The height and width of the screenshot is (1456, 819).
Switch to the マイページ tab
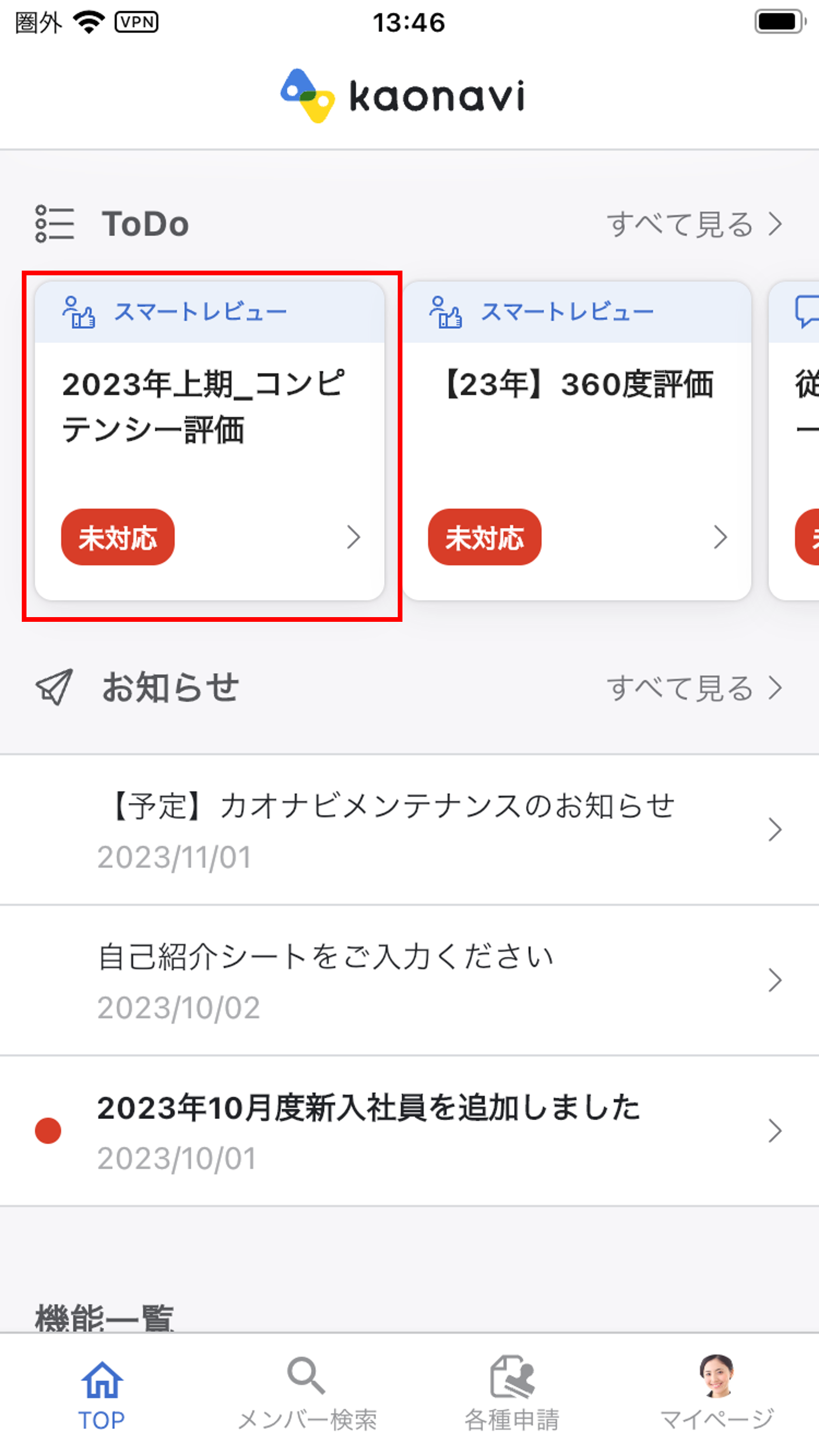717,1395
